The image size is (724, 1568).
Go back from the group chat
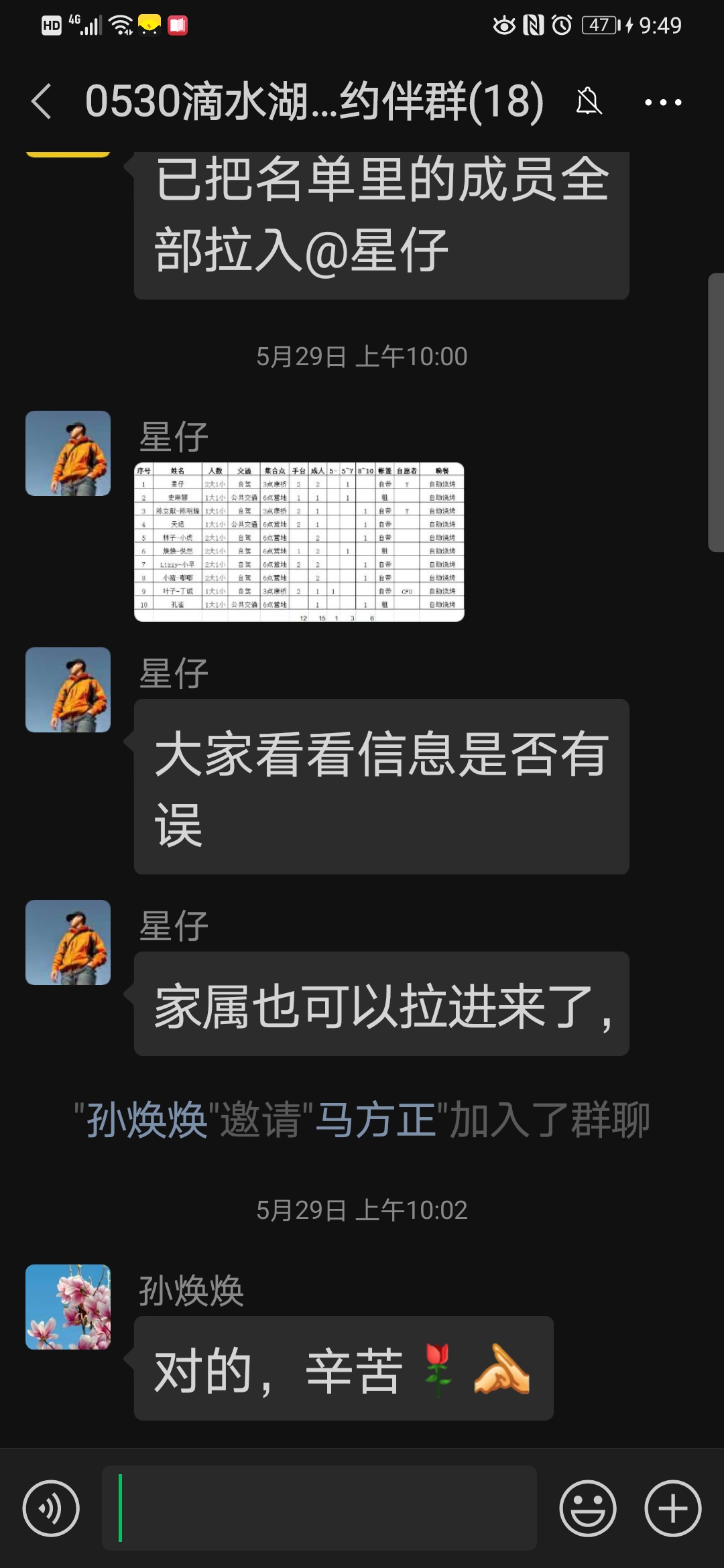pos(42,102)
